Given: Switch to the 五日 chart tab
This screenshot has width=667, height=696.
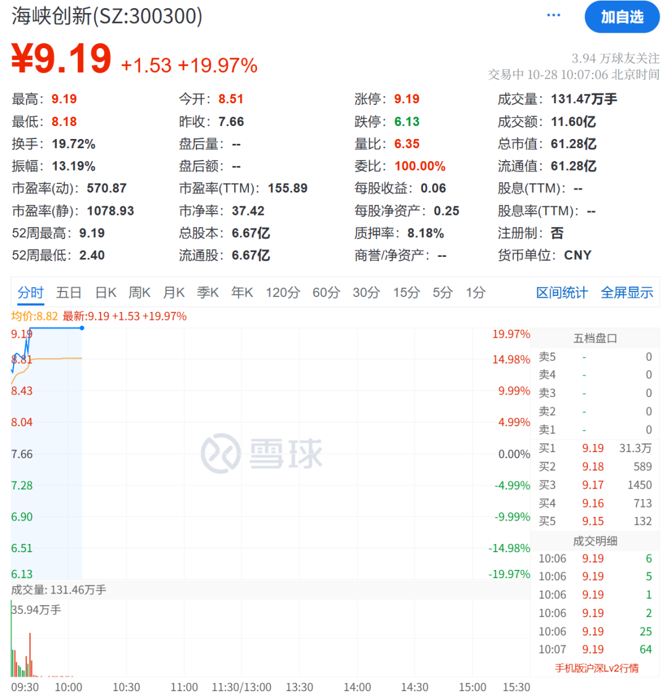Looking at the screenshot, I should coord(69,293).
